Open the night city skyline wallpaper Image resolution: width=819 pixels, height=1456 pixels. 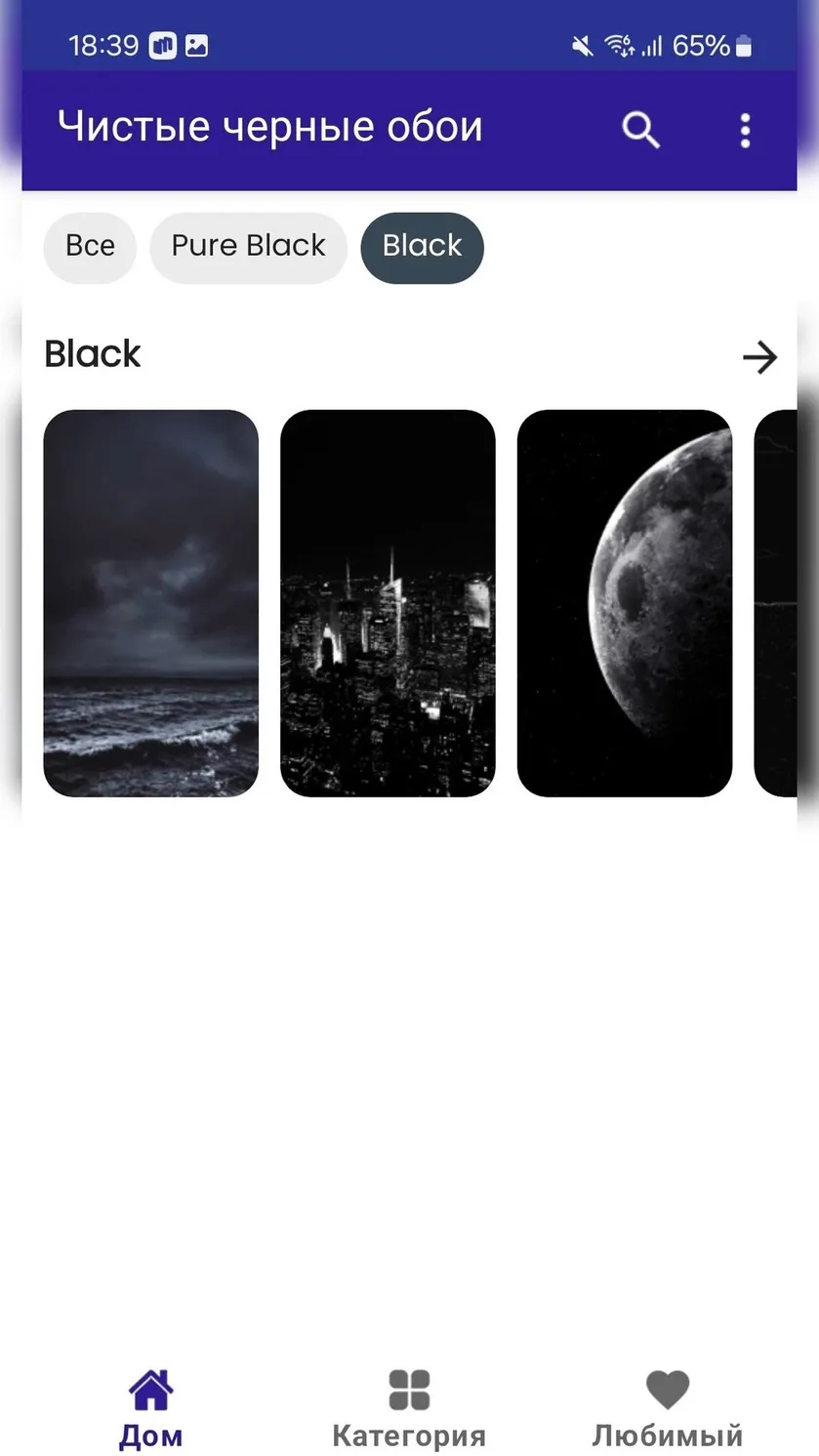(x=388, y=603)
